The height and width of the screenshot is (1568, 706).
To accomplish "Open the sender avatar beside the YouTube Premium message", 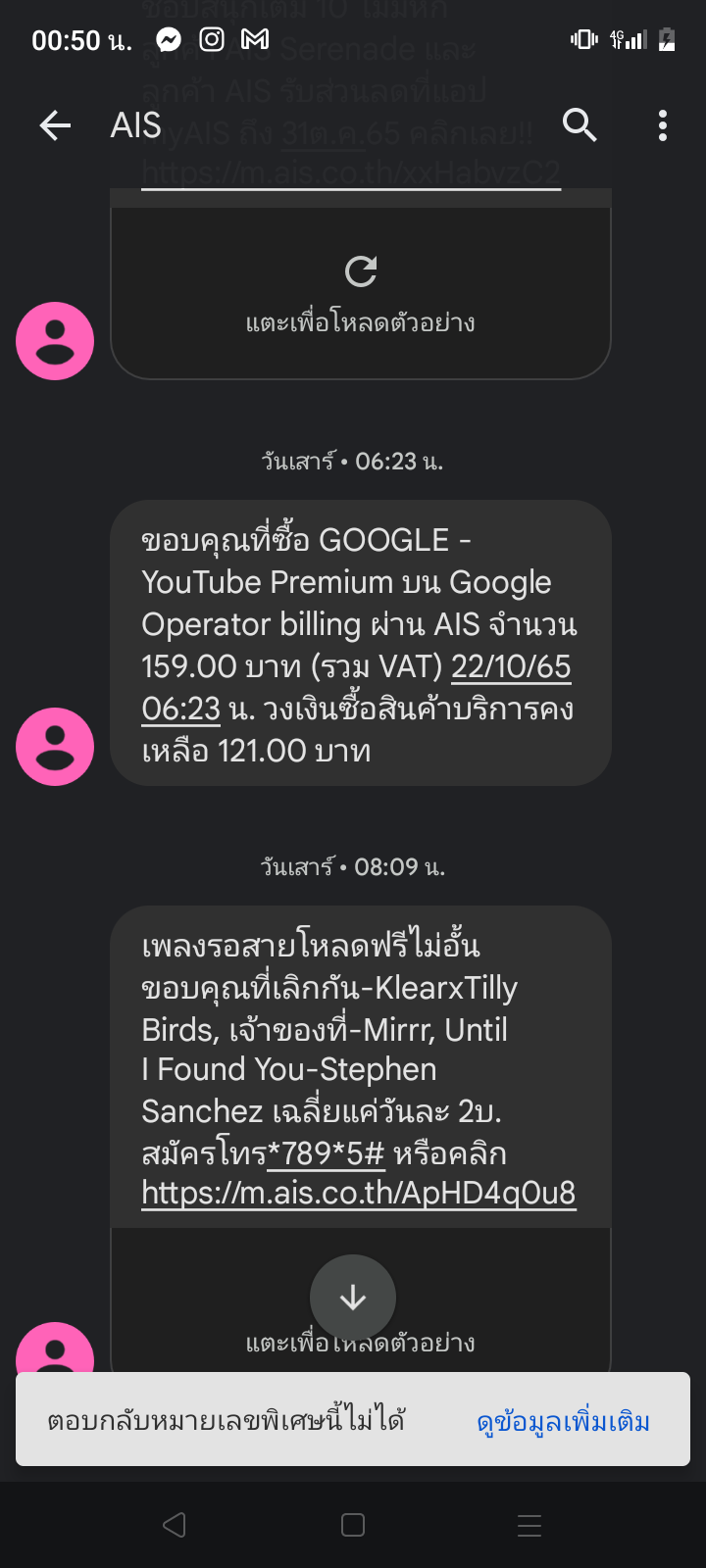I will point(55,747).
